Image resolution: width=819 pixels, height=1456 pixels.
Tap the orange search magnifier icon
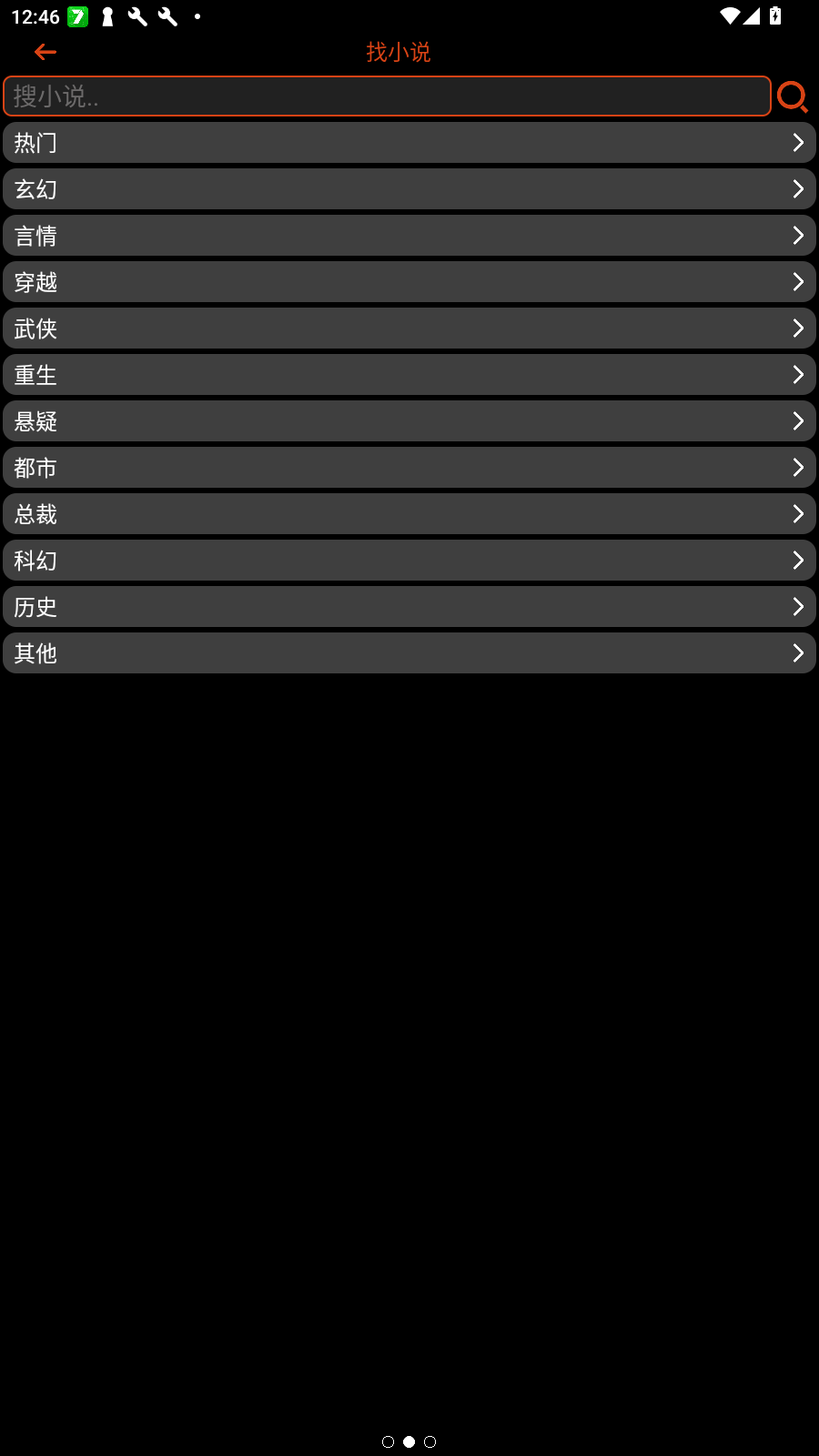click(793, 96)
